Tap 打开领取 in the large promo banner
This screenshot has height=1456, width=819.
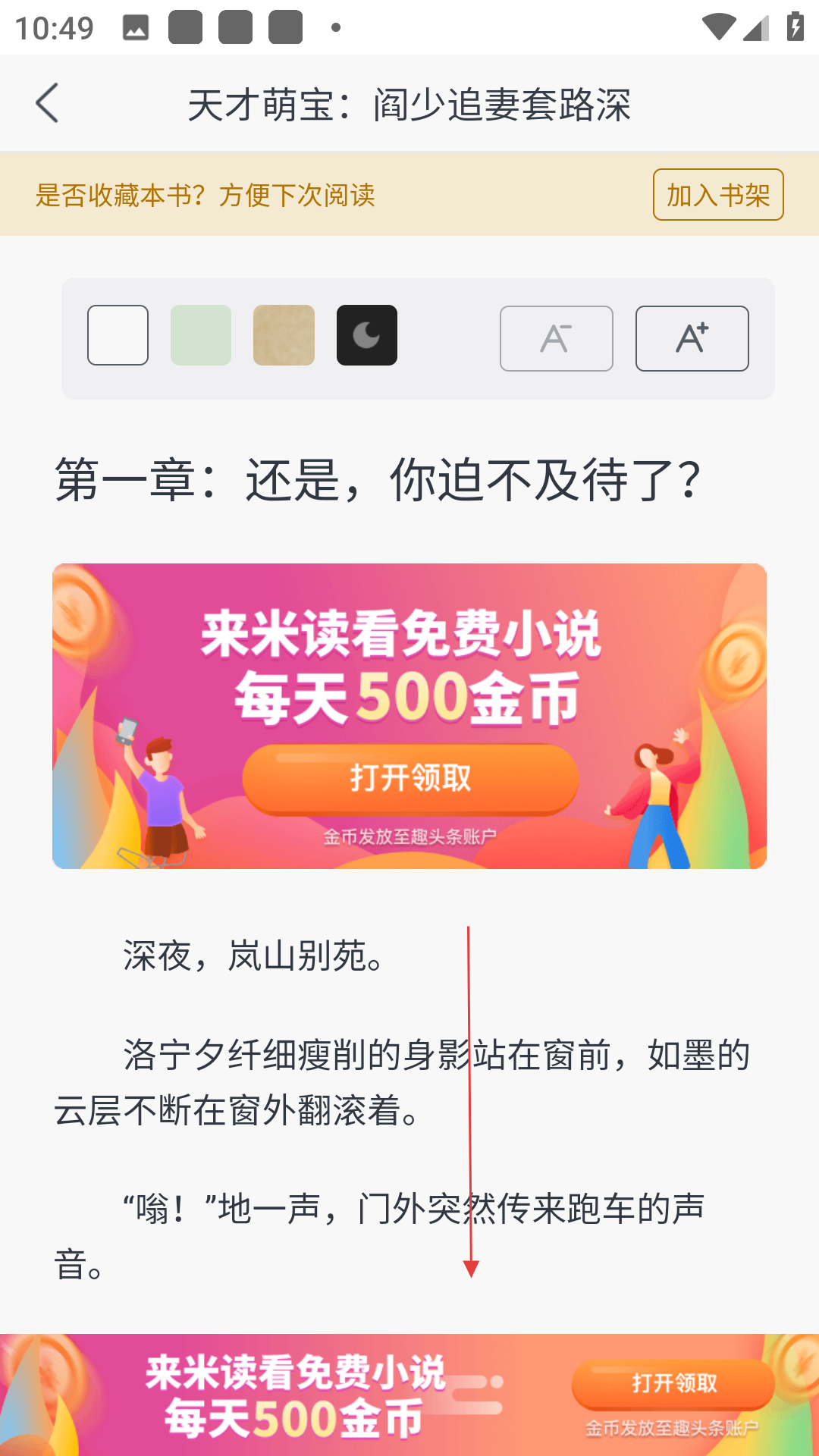410,778
